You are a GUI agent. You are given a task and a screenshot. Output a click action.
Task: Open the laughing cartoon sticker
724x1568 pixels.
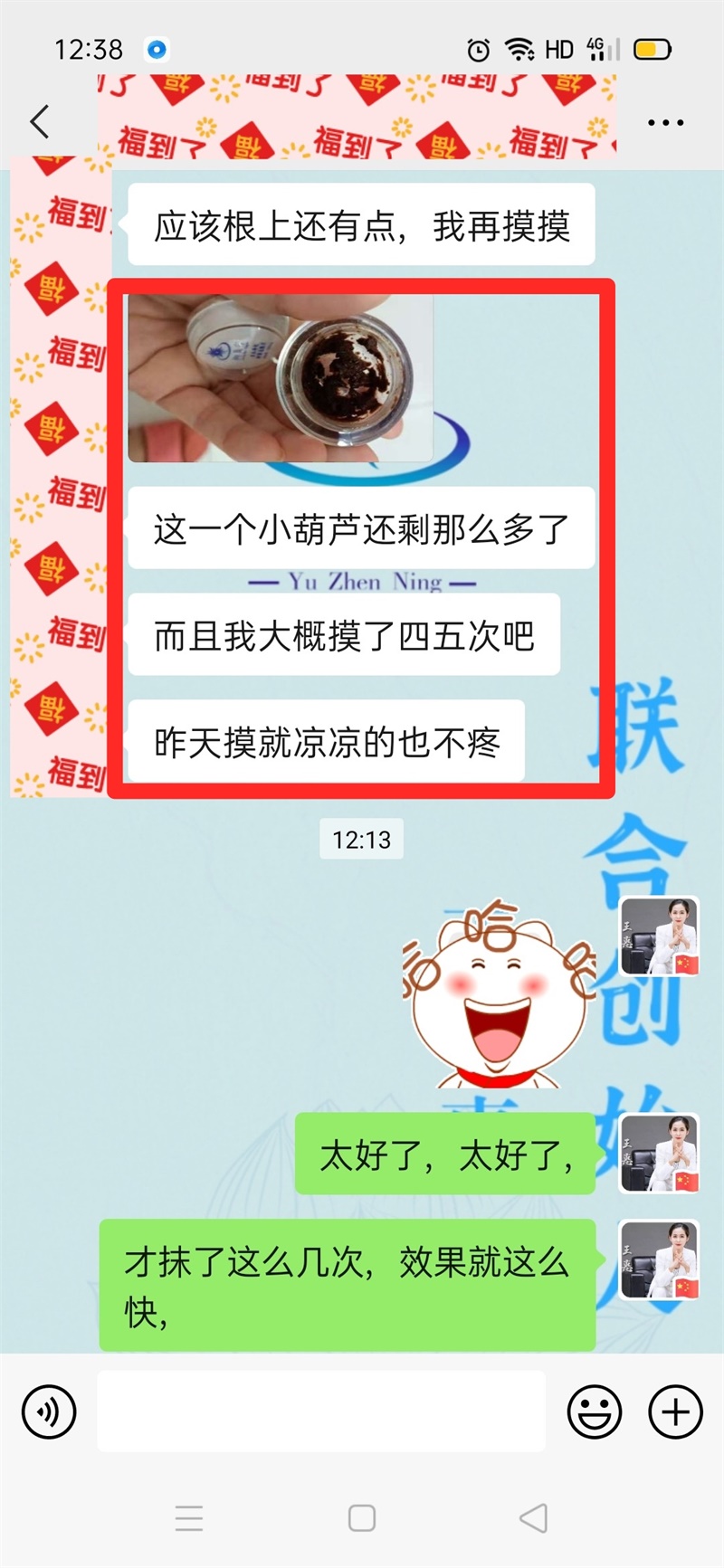coord(497,995)
